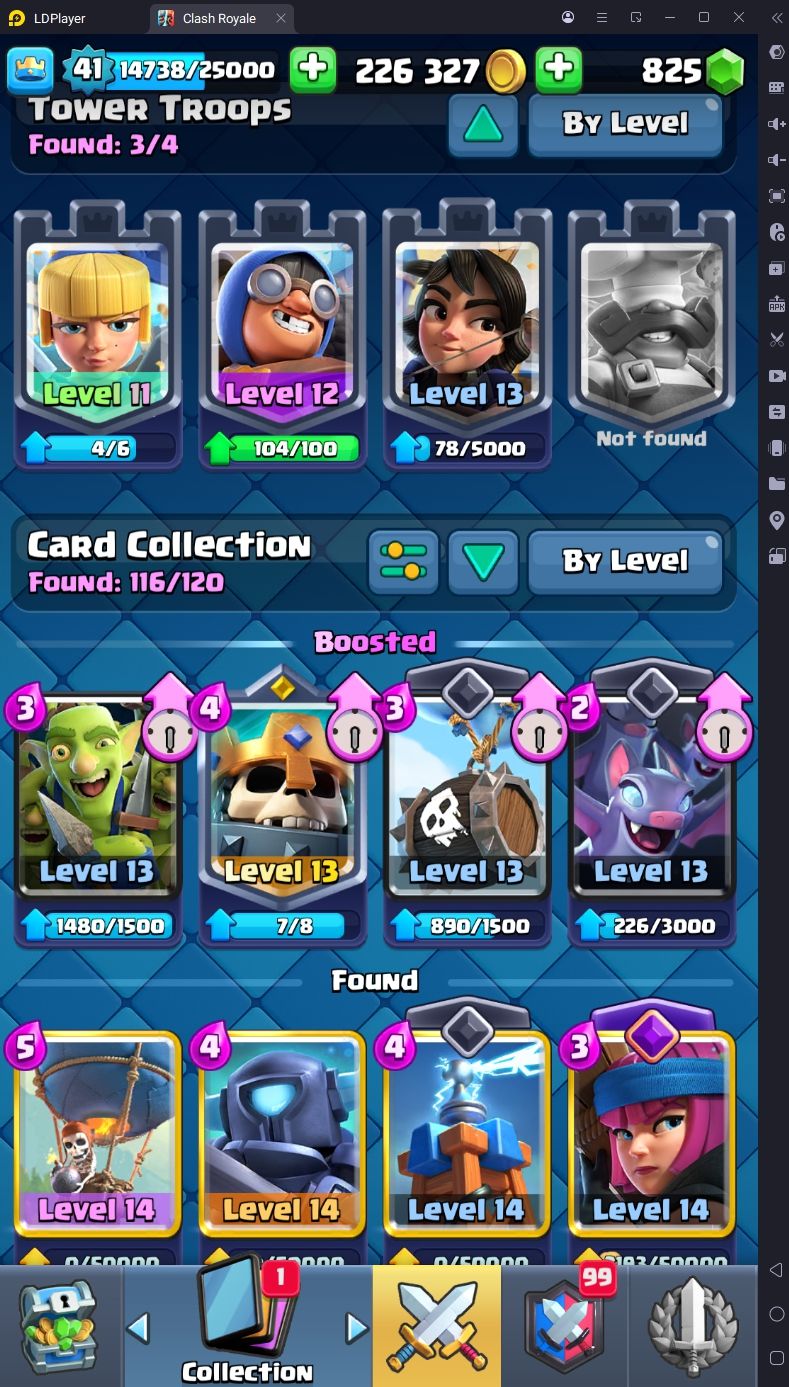Open card collection filter settings
Image resolution: width=789 pixels, height=1387 pixels.
pos(404,562)
